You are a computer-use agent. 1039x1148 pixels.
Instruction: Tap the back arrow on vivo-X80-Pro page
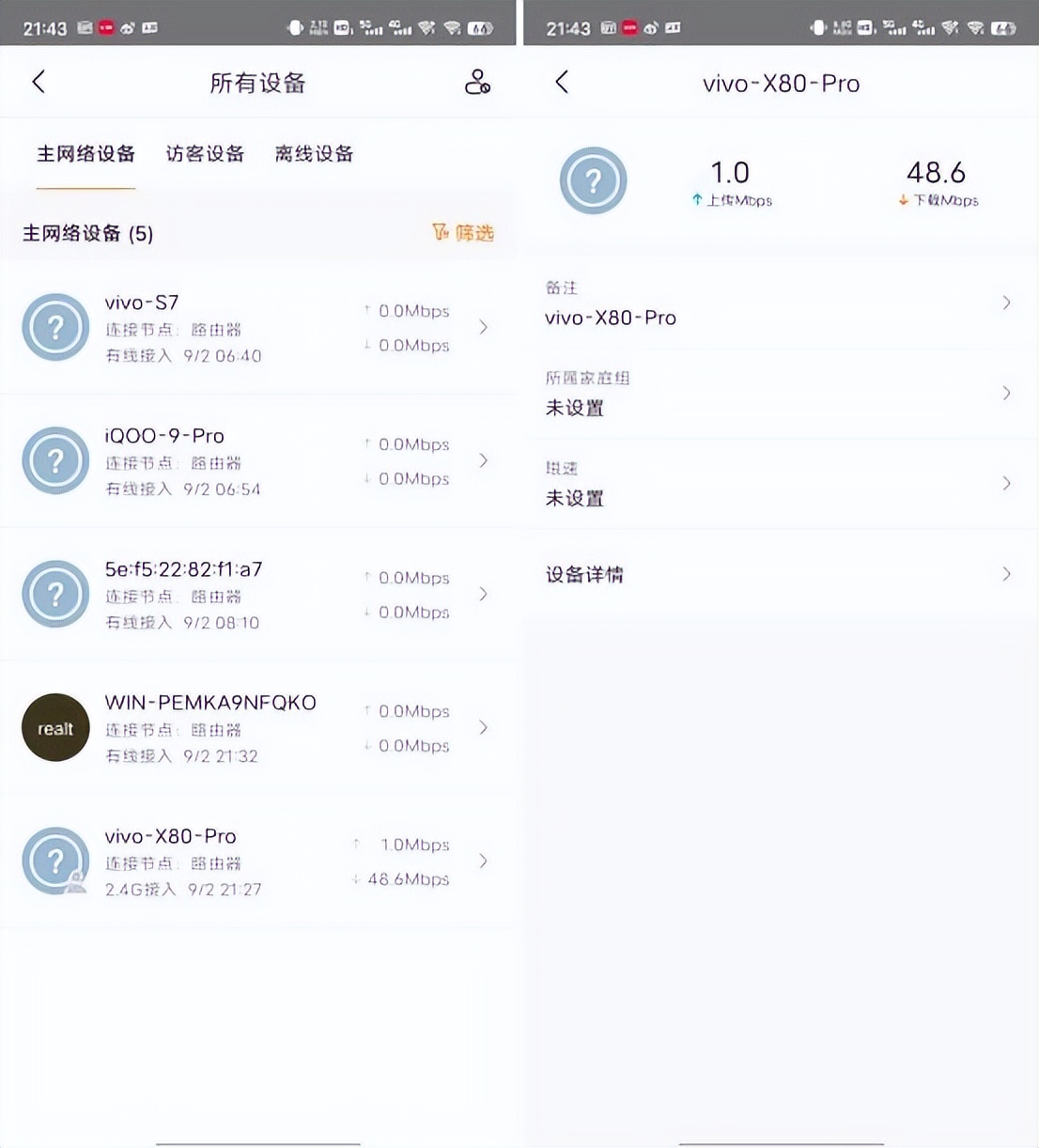click(562, 82)
